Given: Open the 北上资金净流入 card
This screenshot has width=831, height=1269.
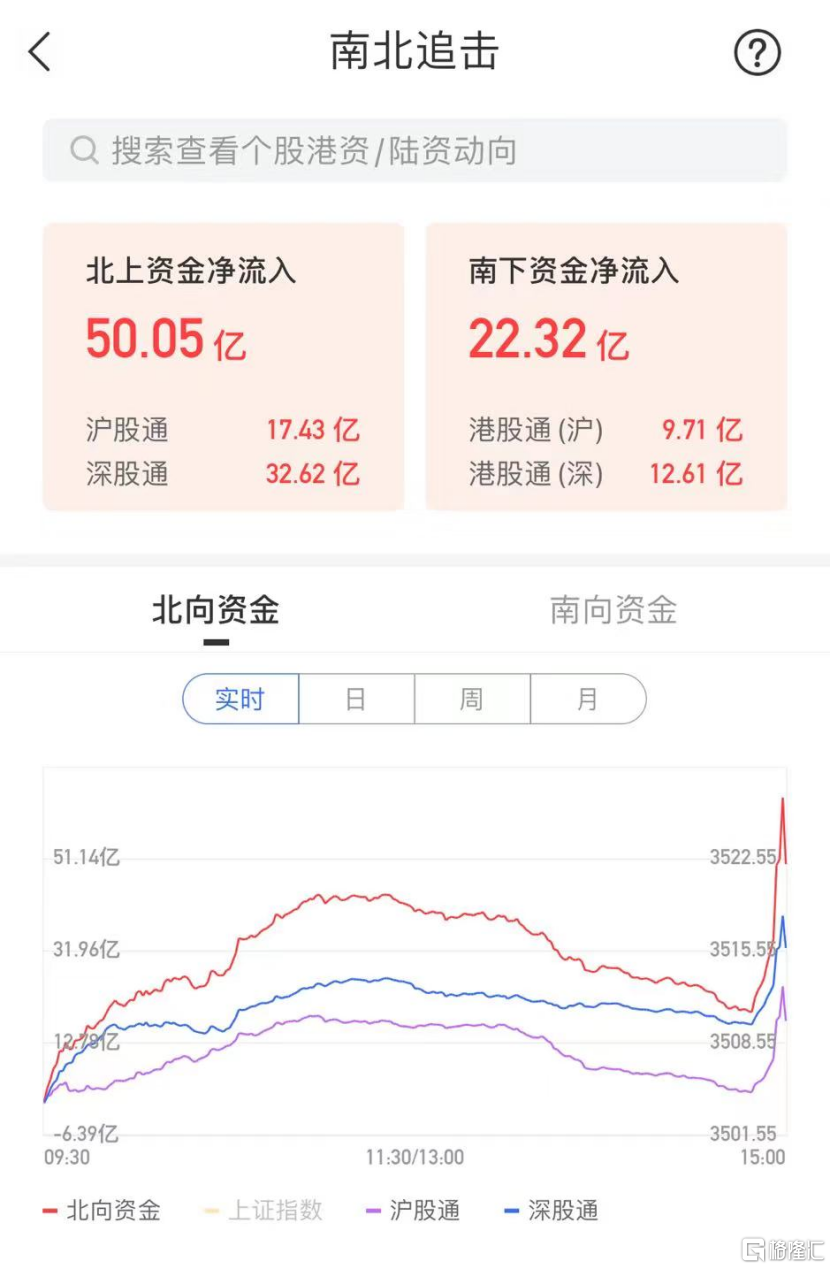Looking at the screenshot, I should pyautogui.click(x=223, y=366).
